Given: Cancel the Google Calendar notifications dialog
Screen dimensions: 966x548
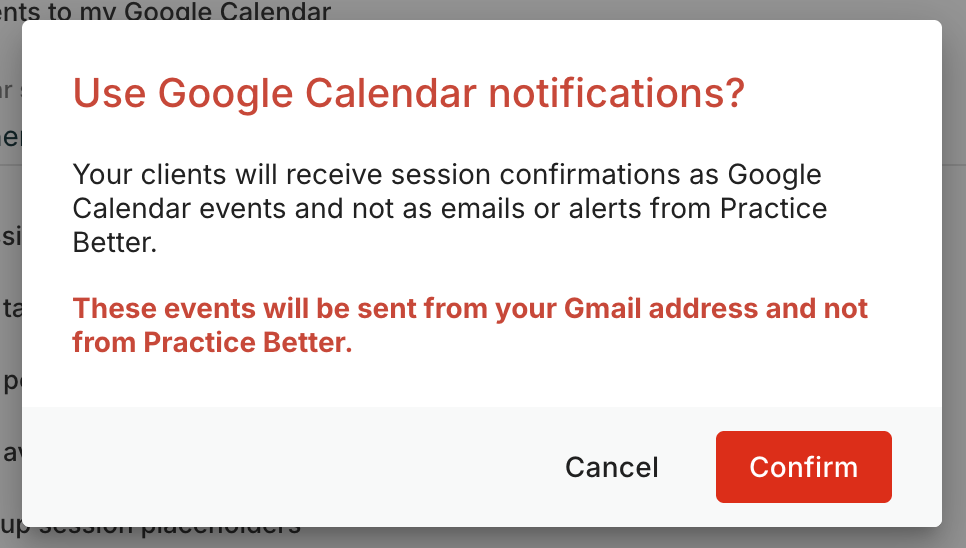Looking at the screenshot, I should pyautogui.click(x=611, y=467).
